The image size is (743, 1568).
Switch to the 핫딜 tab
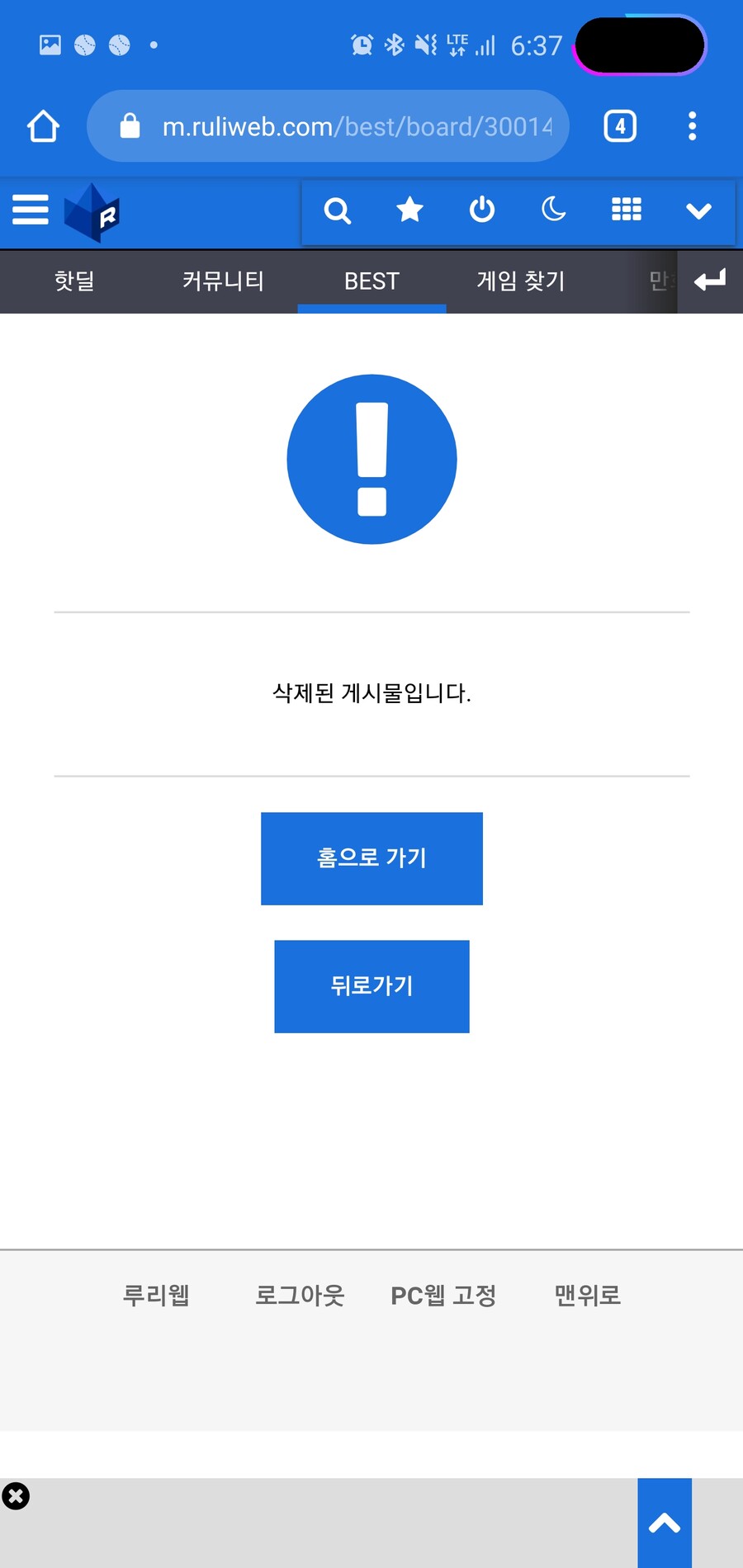tap(73, 281)
